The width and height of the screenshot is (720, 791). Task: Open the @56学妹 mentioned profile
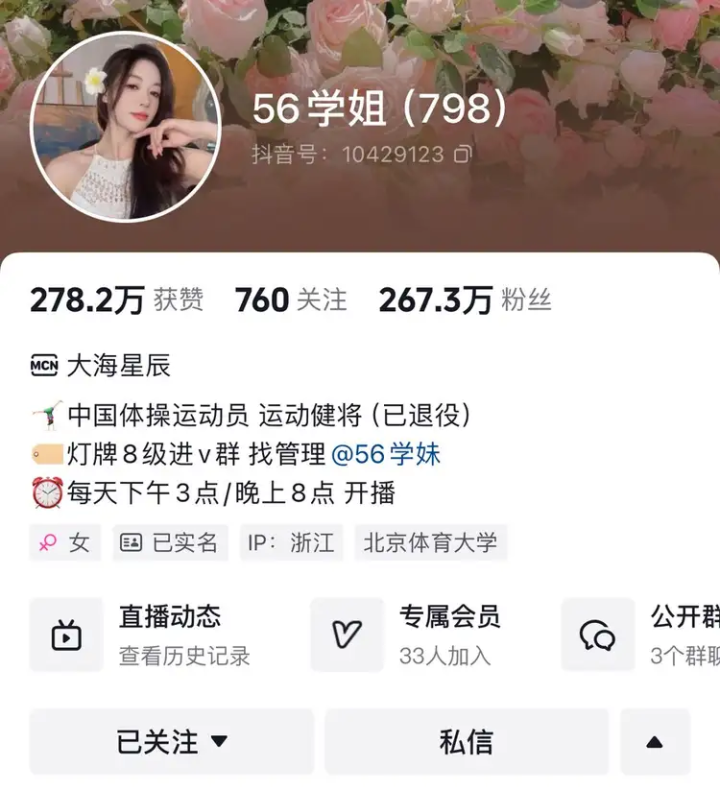385,454
